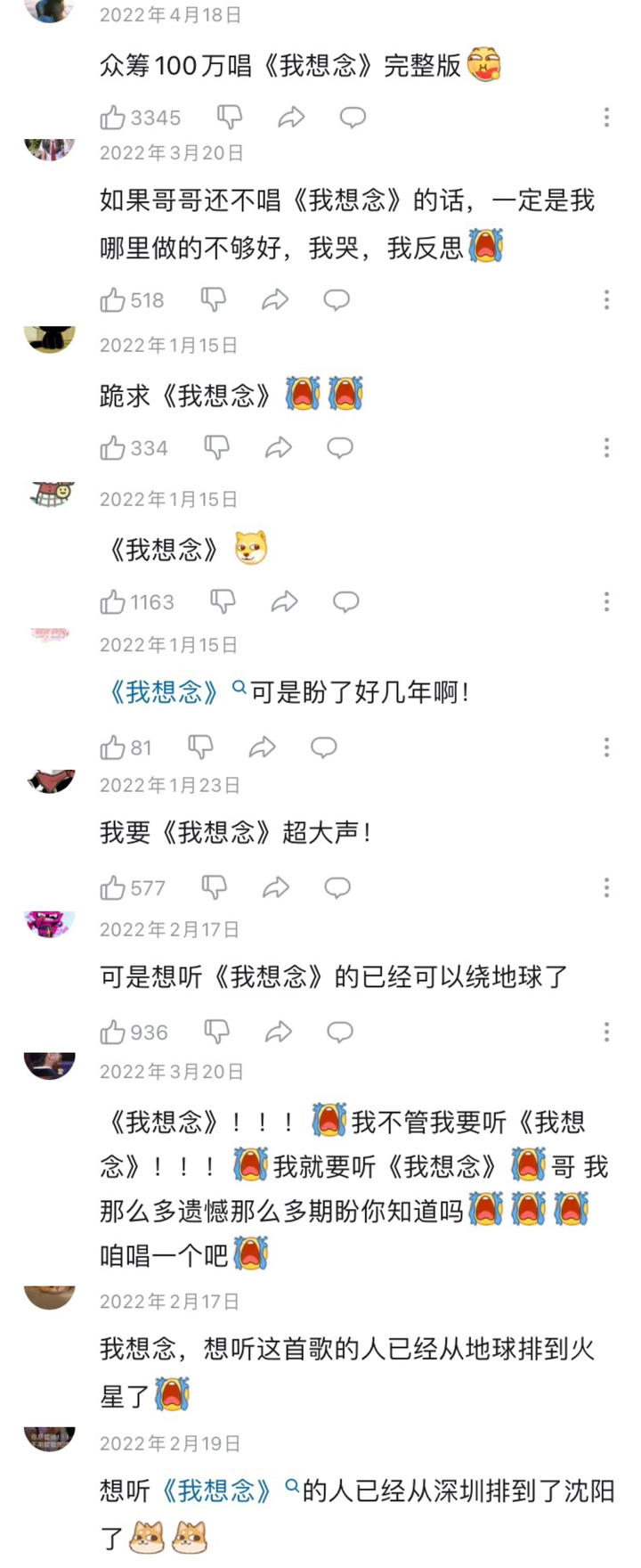Open more options on 超大声 comment
641x1568 pixels.
tap(606, 888)
